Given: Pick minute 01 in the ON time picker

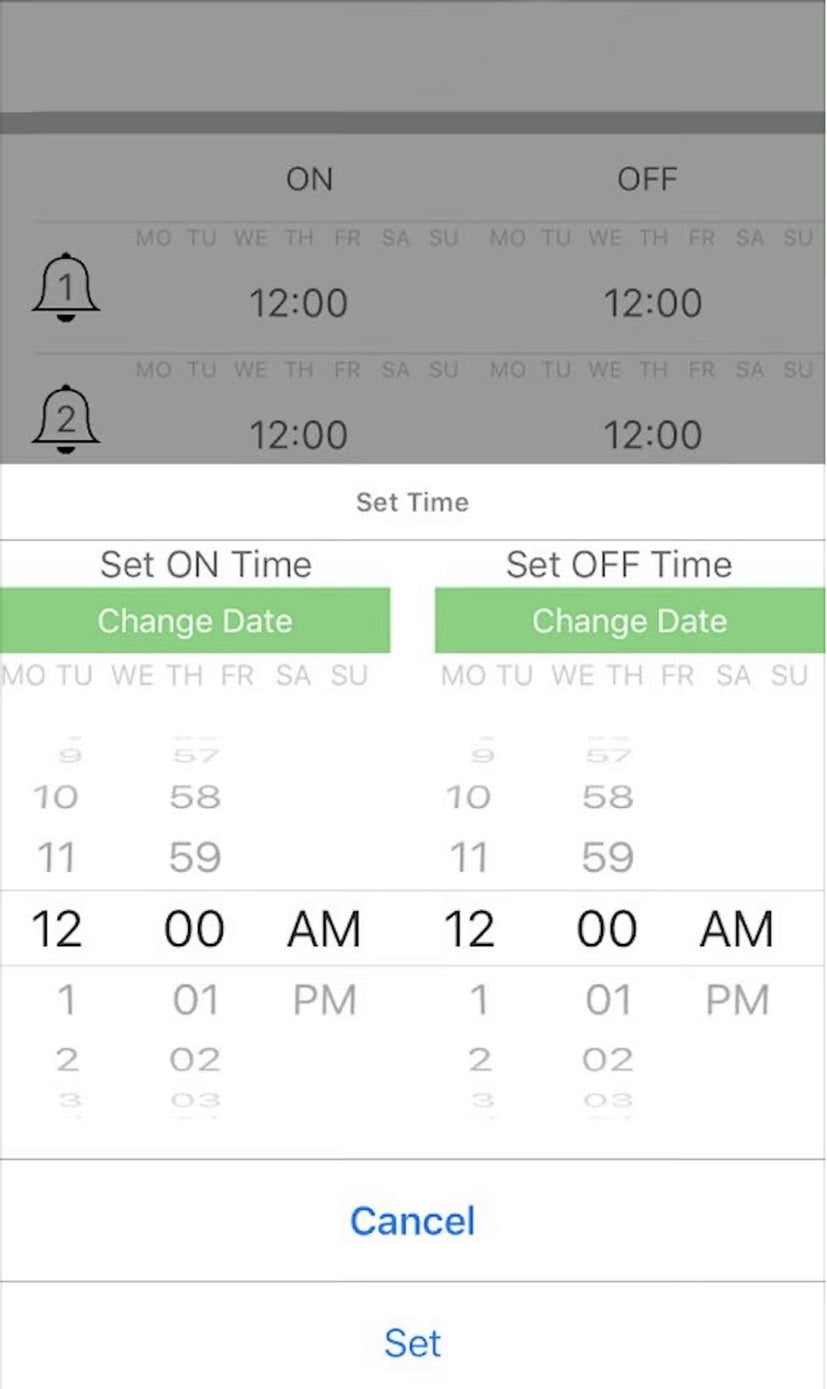Looking at the screenshot, I should 195,1000.
